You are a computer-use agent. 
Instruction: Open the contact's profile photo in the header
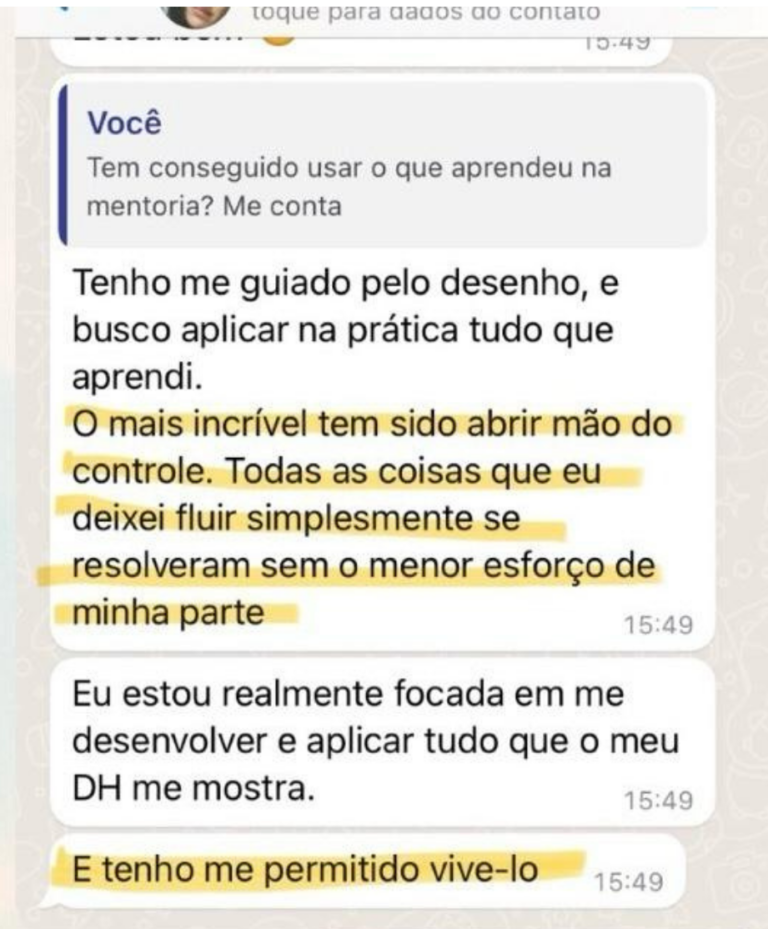(196, 13)
